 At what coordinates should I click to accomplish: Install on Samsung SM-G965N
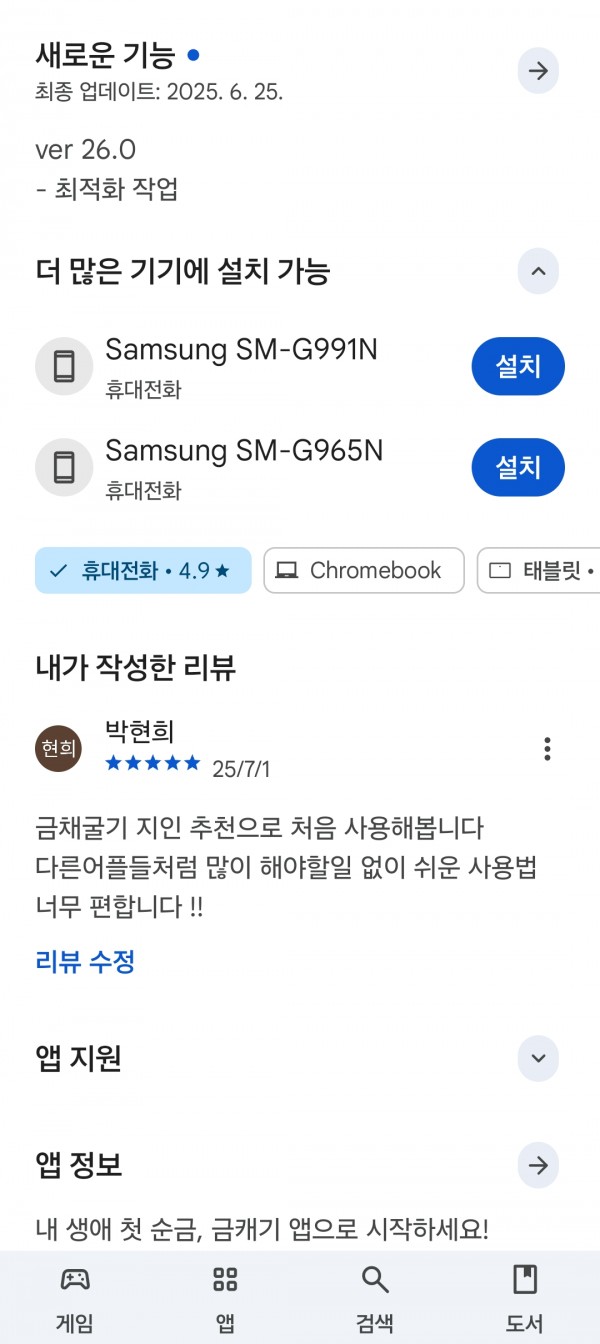[518, 467]
